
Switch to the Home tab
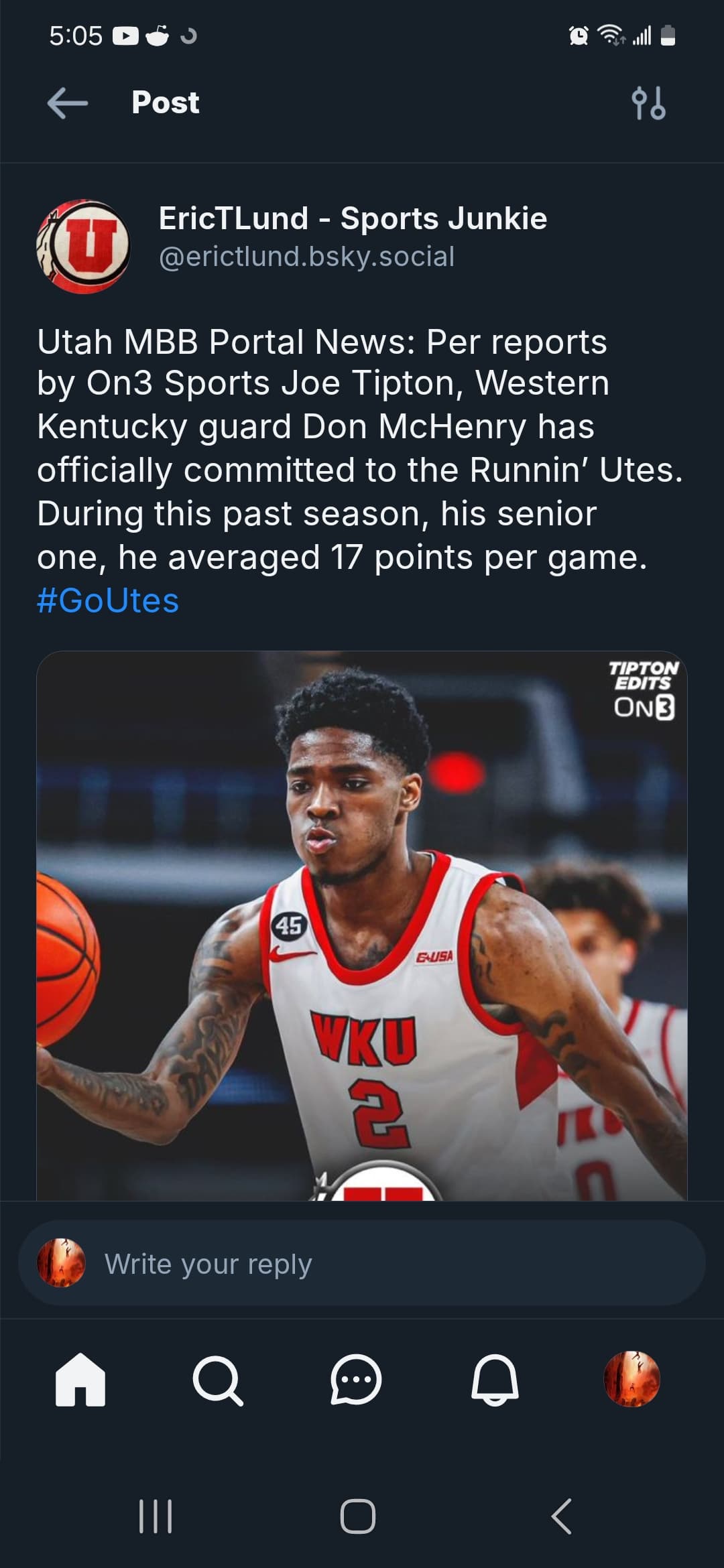point(80,1379)
